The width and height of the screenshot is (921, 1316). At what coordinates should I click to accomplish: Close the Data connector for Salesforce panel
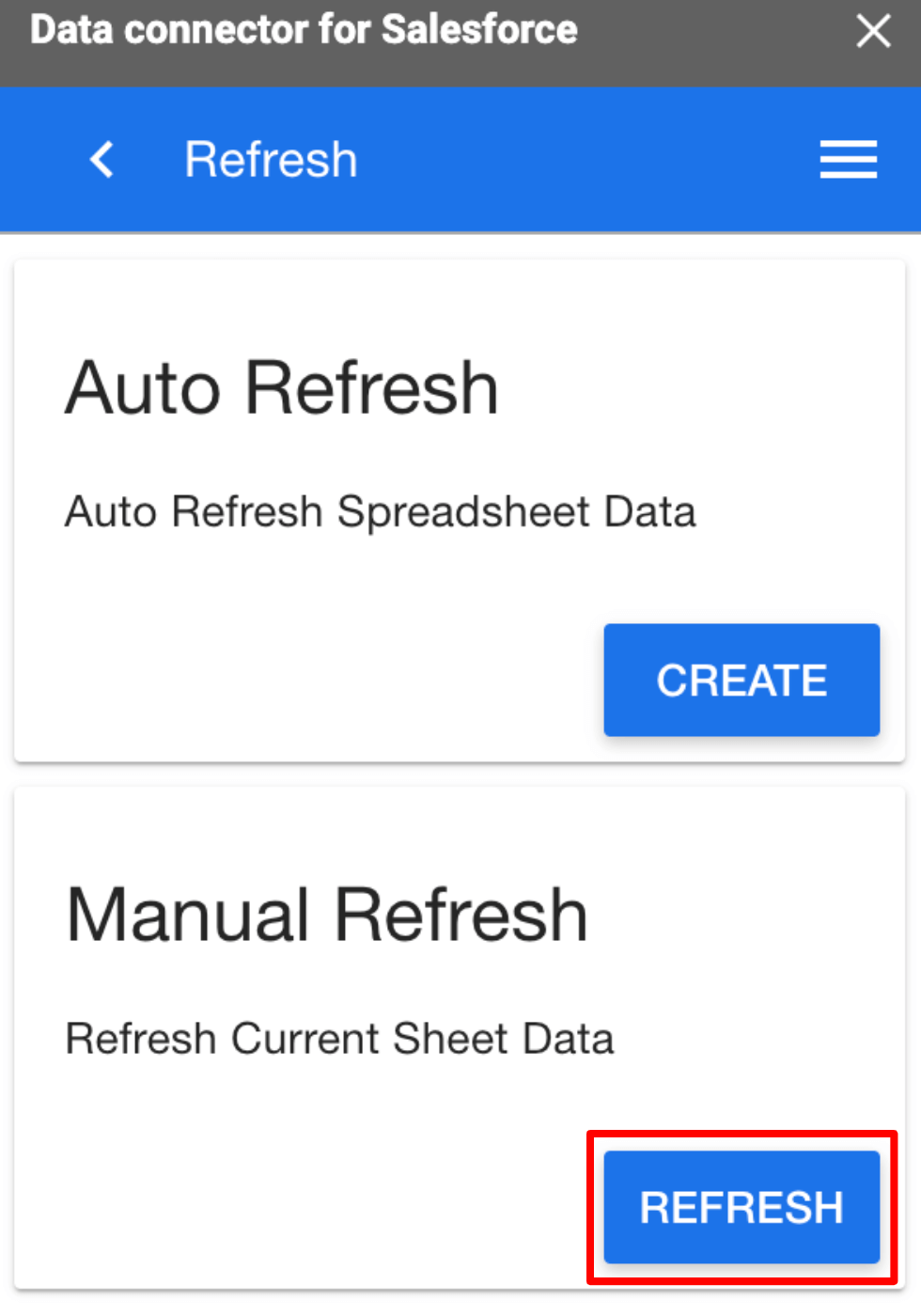click(872, 31)
